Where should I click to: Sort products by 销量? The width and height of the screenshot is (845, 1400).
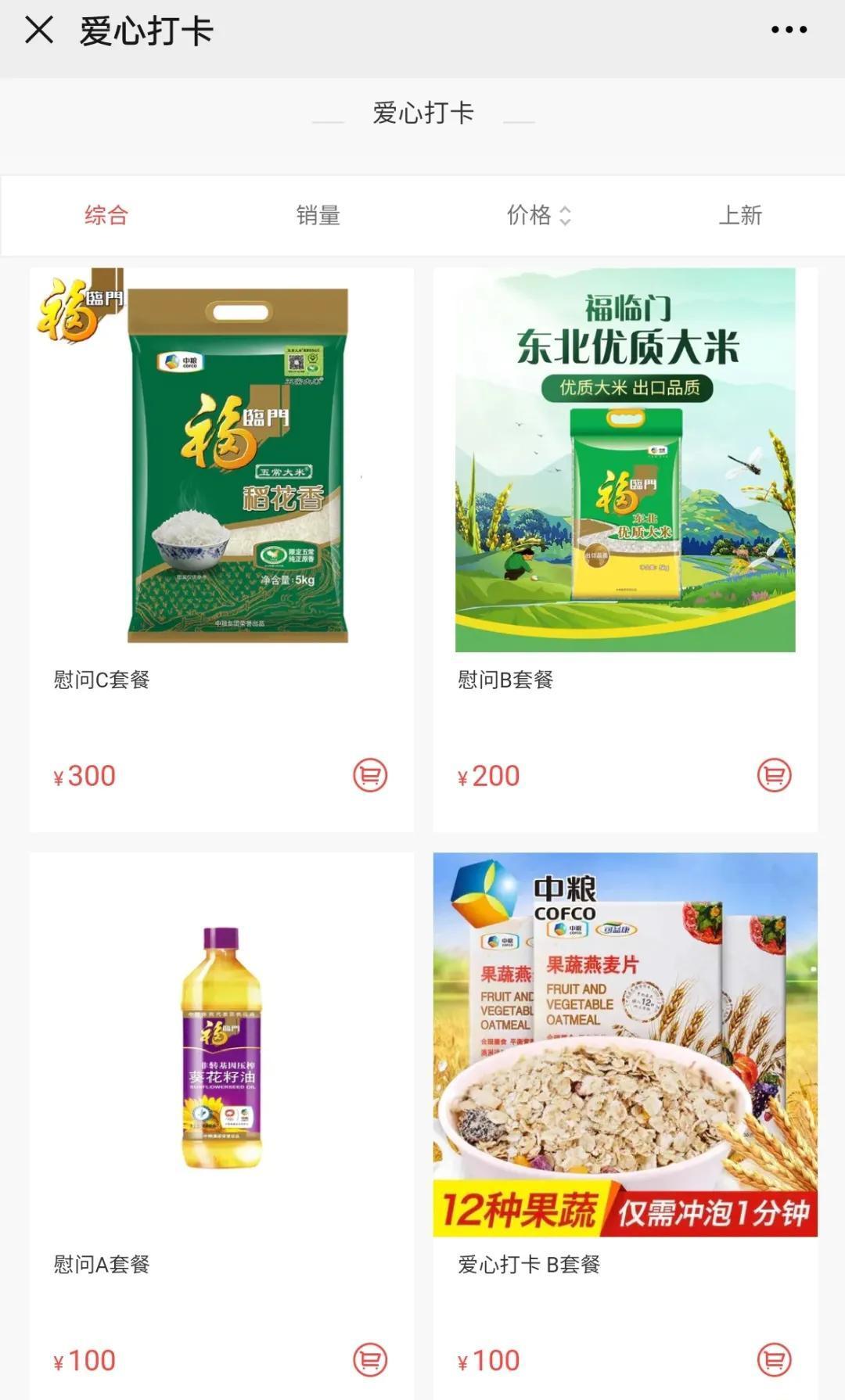pyautogui.click(x=318, y=215)
